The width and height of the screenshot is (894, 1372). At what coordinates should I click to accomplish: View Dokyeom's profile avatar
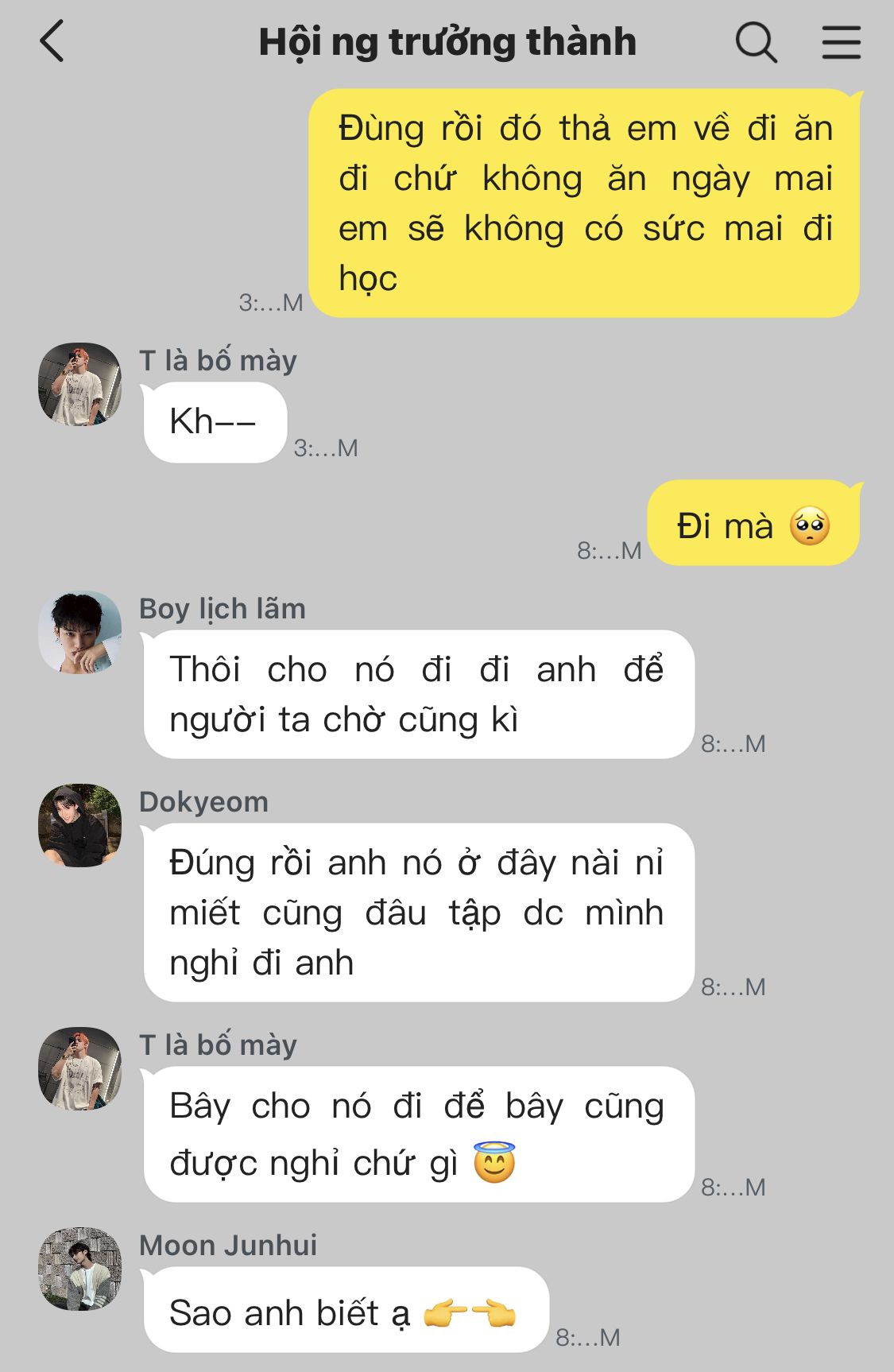tap(79, 825)
